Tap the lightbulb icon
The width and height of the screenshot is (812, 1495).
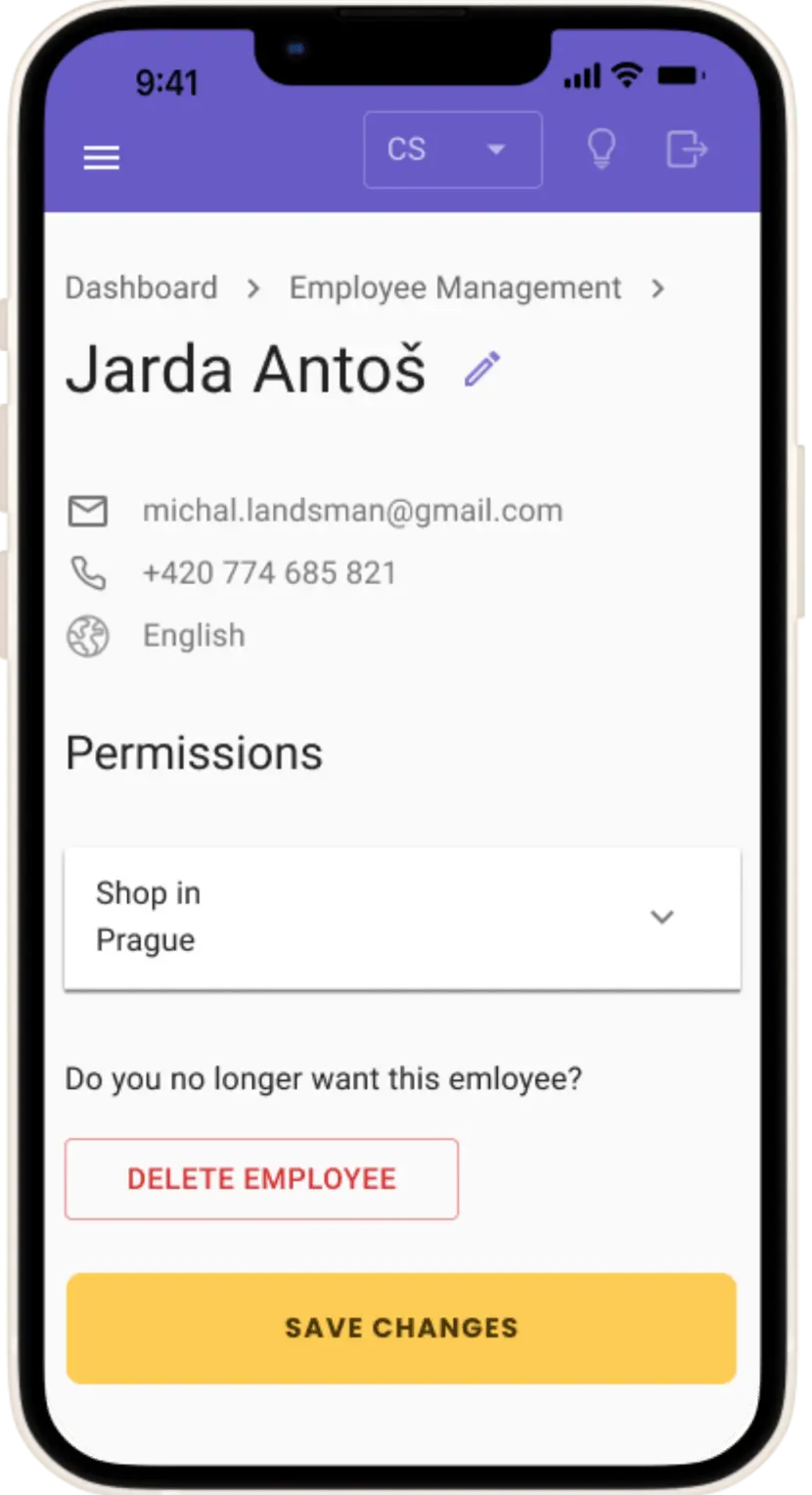pyautogui.click(x=601, y=150)
